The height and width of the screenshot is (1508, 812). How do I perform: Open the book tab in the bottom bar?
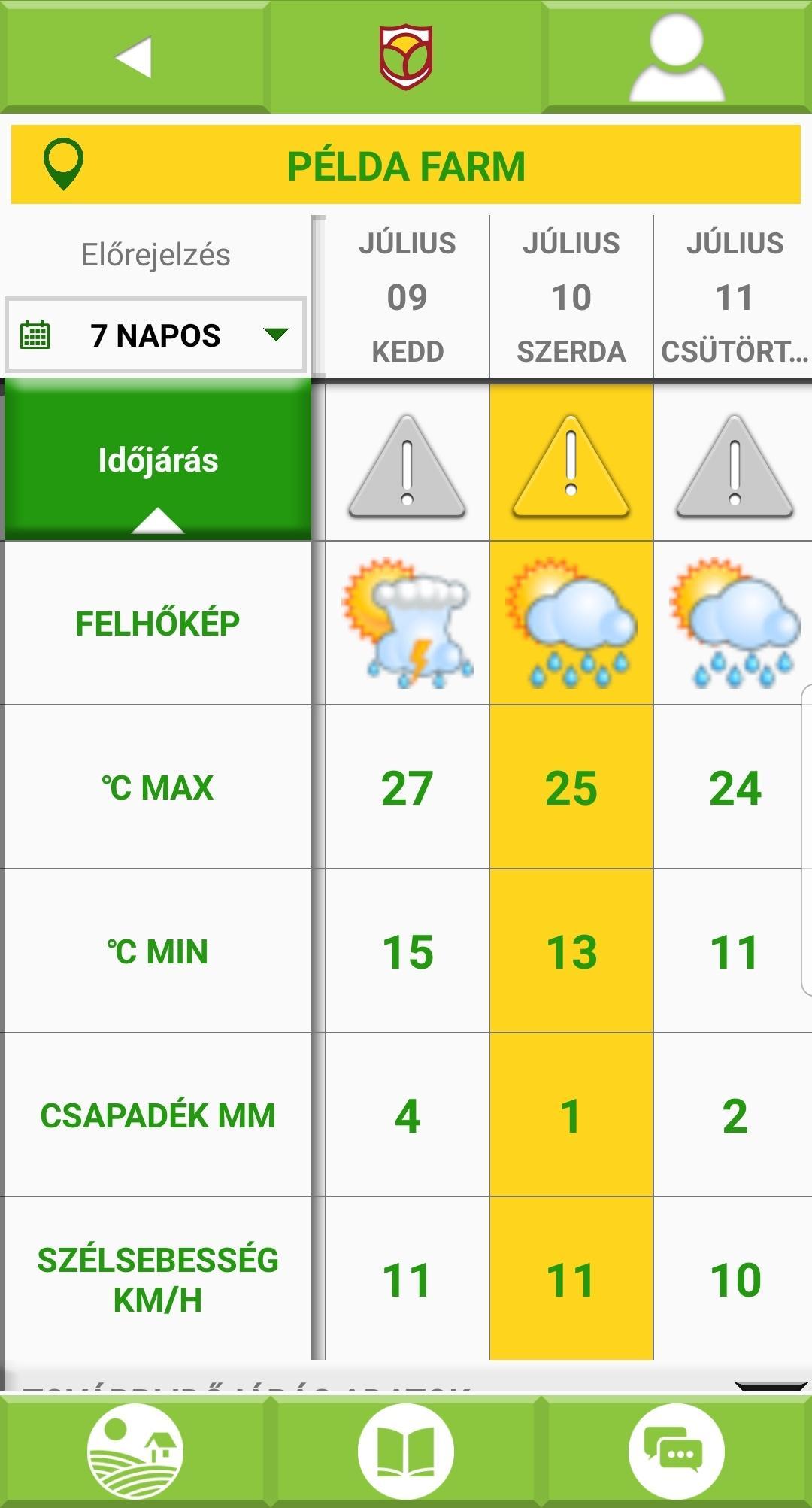coord(406,1452)
